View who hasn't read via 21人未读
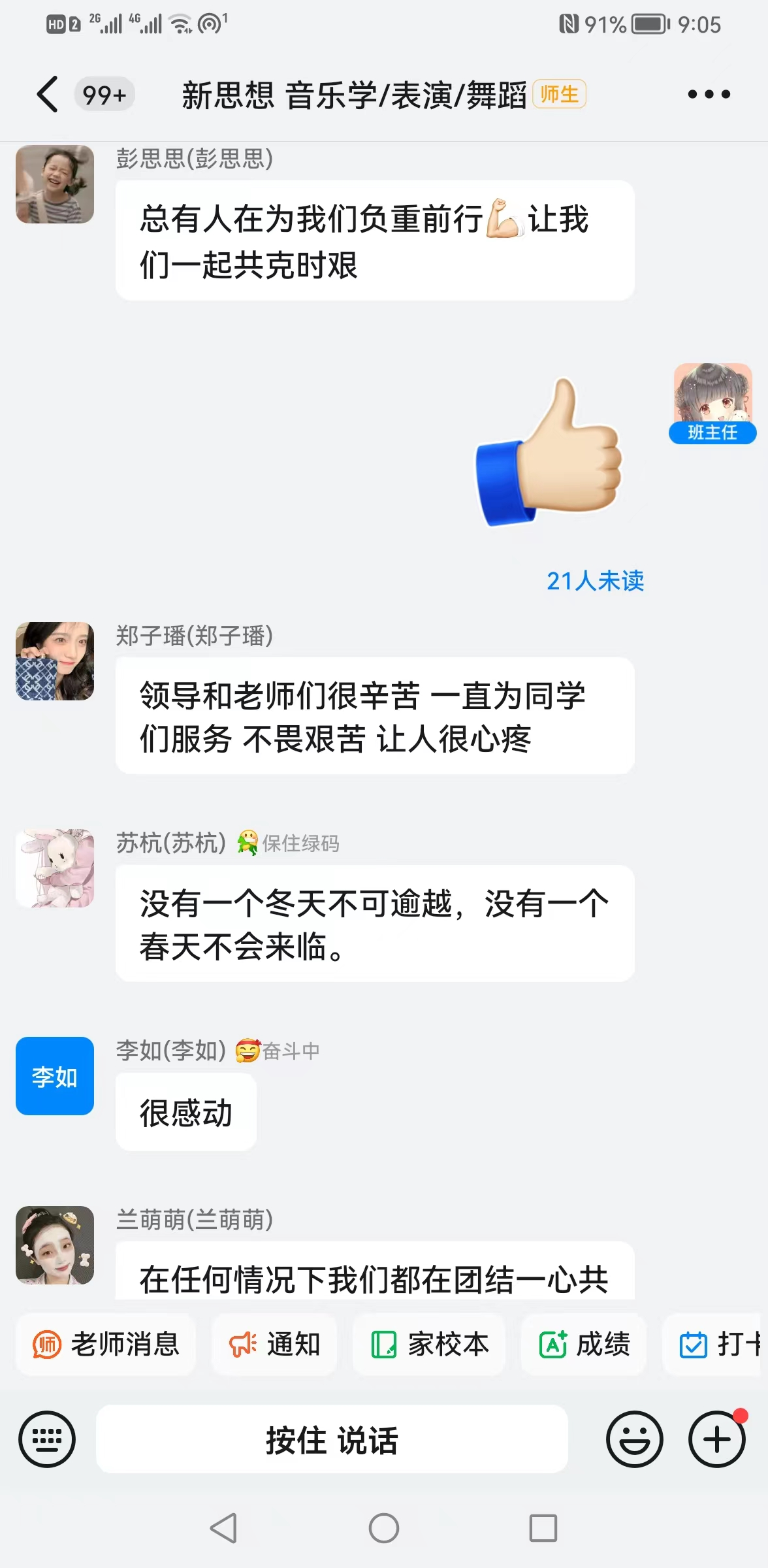768x1568 pixels. point(595,581)
